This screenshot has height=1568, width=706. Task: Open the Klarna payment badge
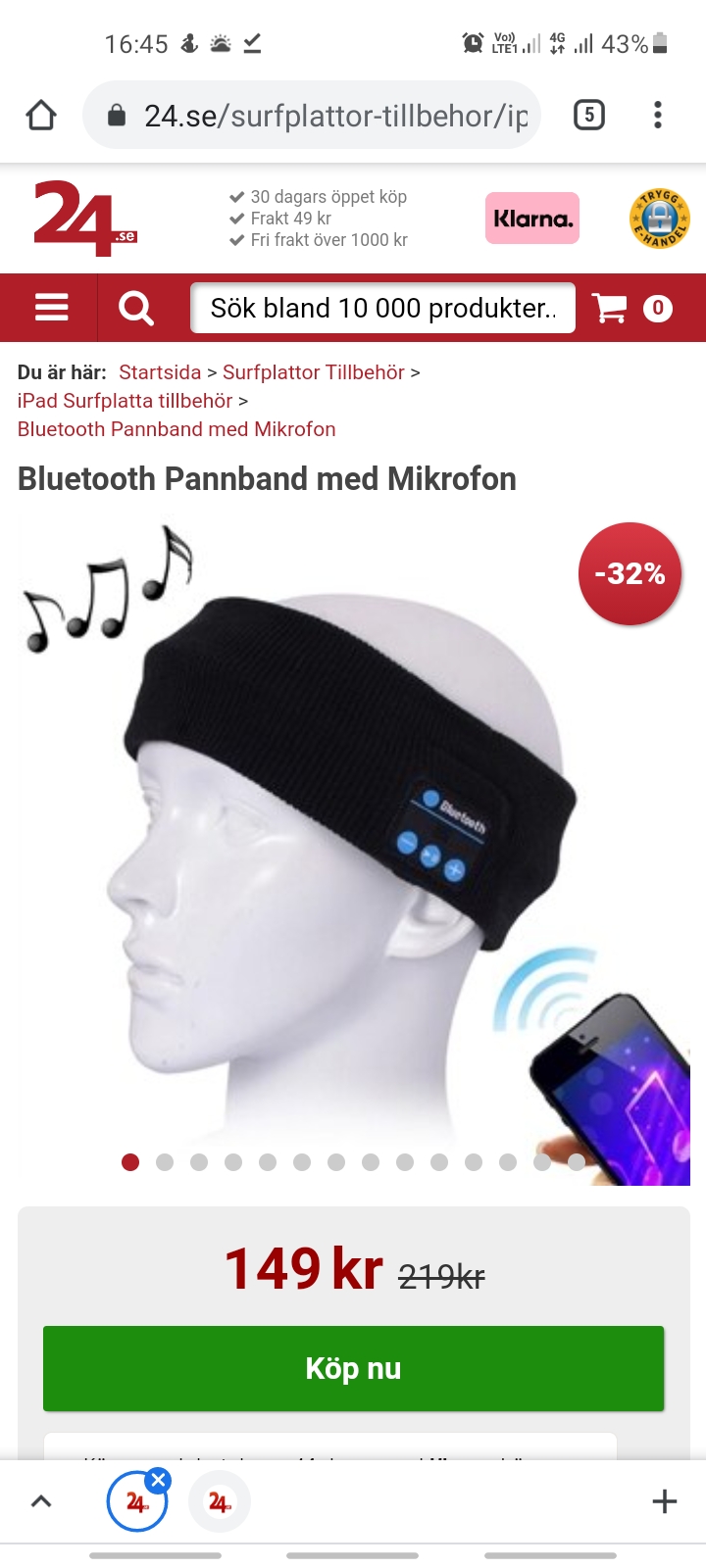coord(531,218)
